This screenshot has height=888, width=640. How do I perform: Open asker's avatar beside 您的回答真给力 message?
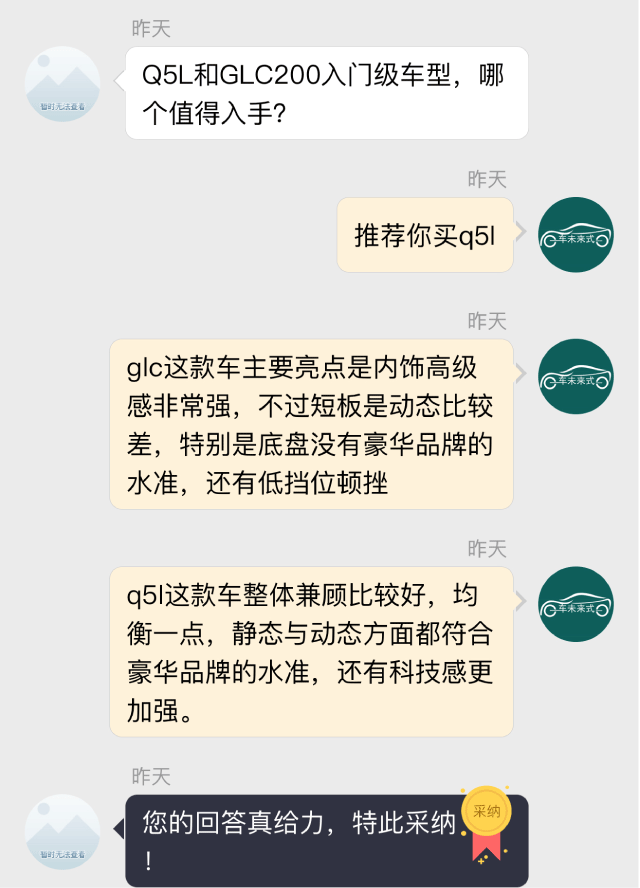[62, 832]
